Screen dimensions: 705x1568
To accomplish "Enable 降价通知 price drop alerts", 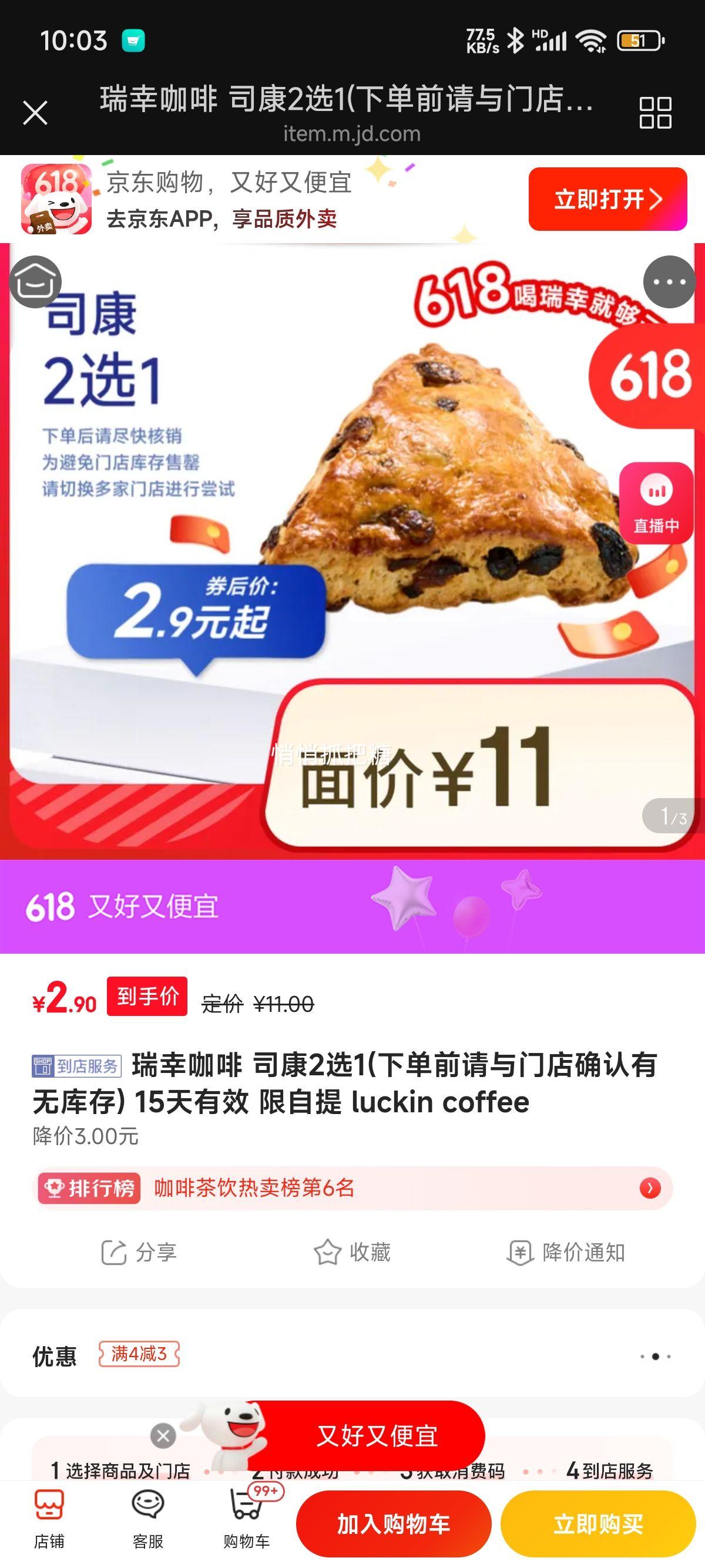I will [566, 1253].
